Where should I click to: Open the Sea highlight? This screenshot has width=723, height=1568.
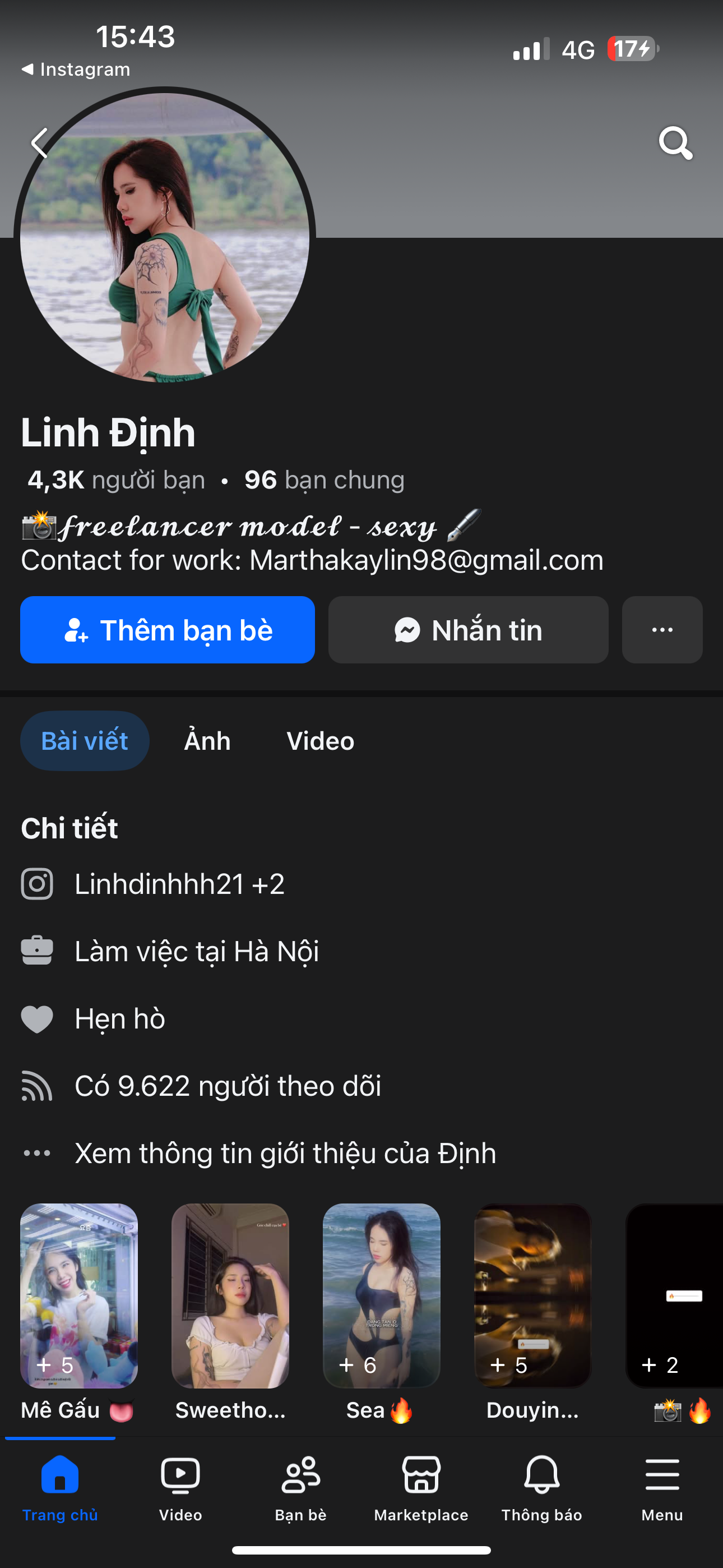381,1295
